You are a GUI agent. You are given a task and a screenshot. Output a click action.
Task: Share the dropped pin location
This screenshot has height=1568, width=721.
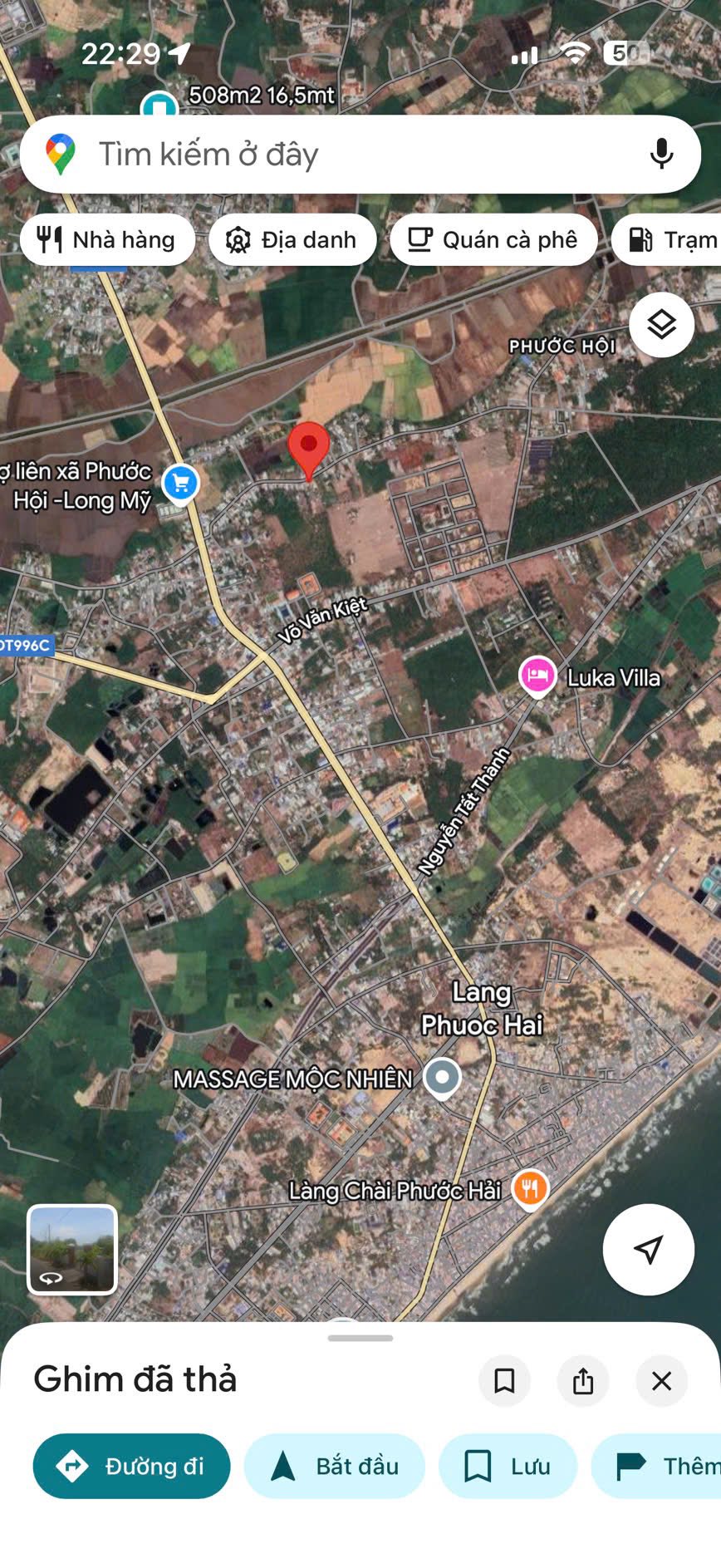pos(583,1381)
